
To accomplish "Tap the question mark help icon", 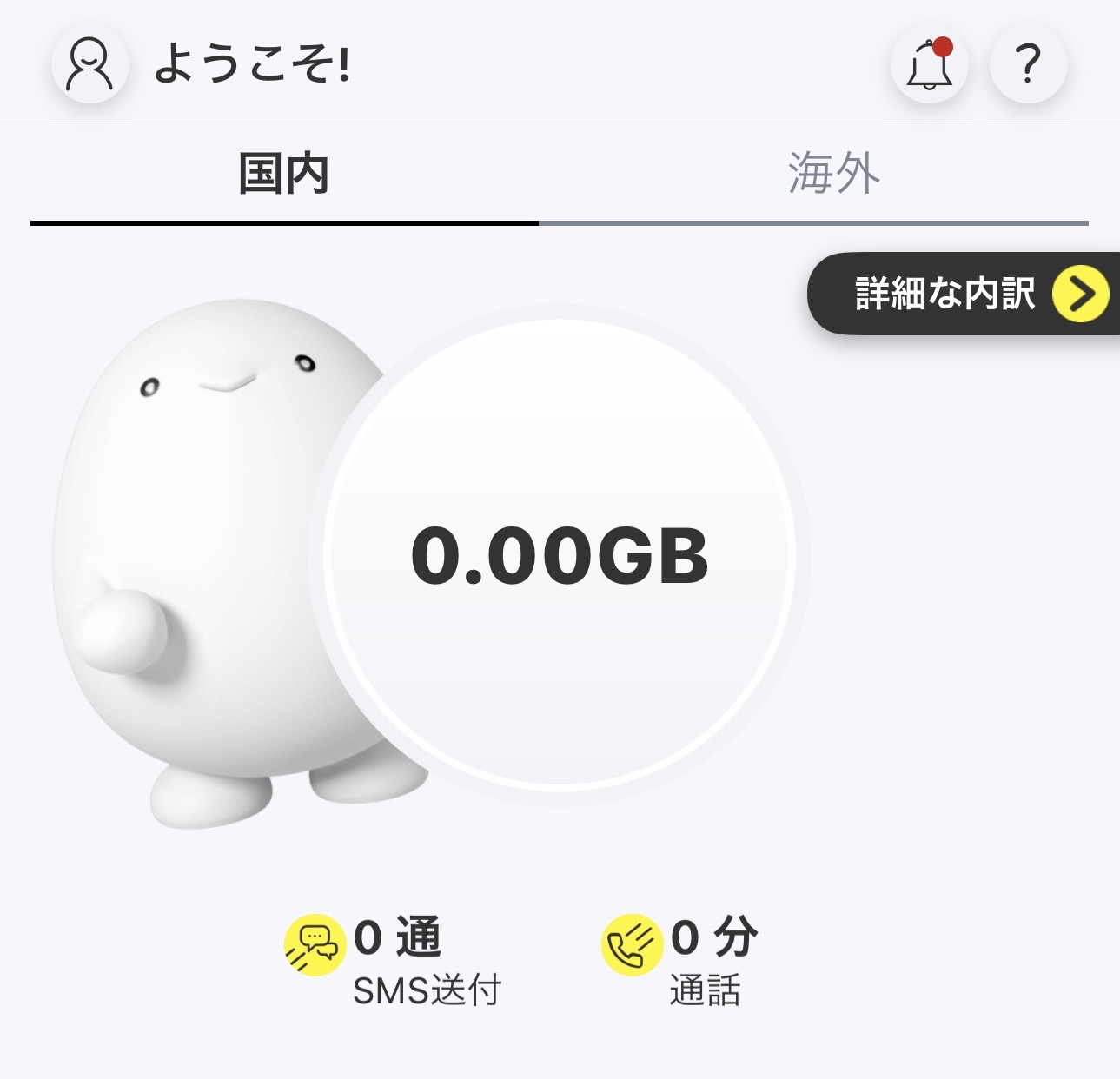I will tap(1028, 65).
